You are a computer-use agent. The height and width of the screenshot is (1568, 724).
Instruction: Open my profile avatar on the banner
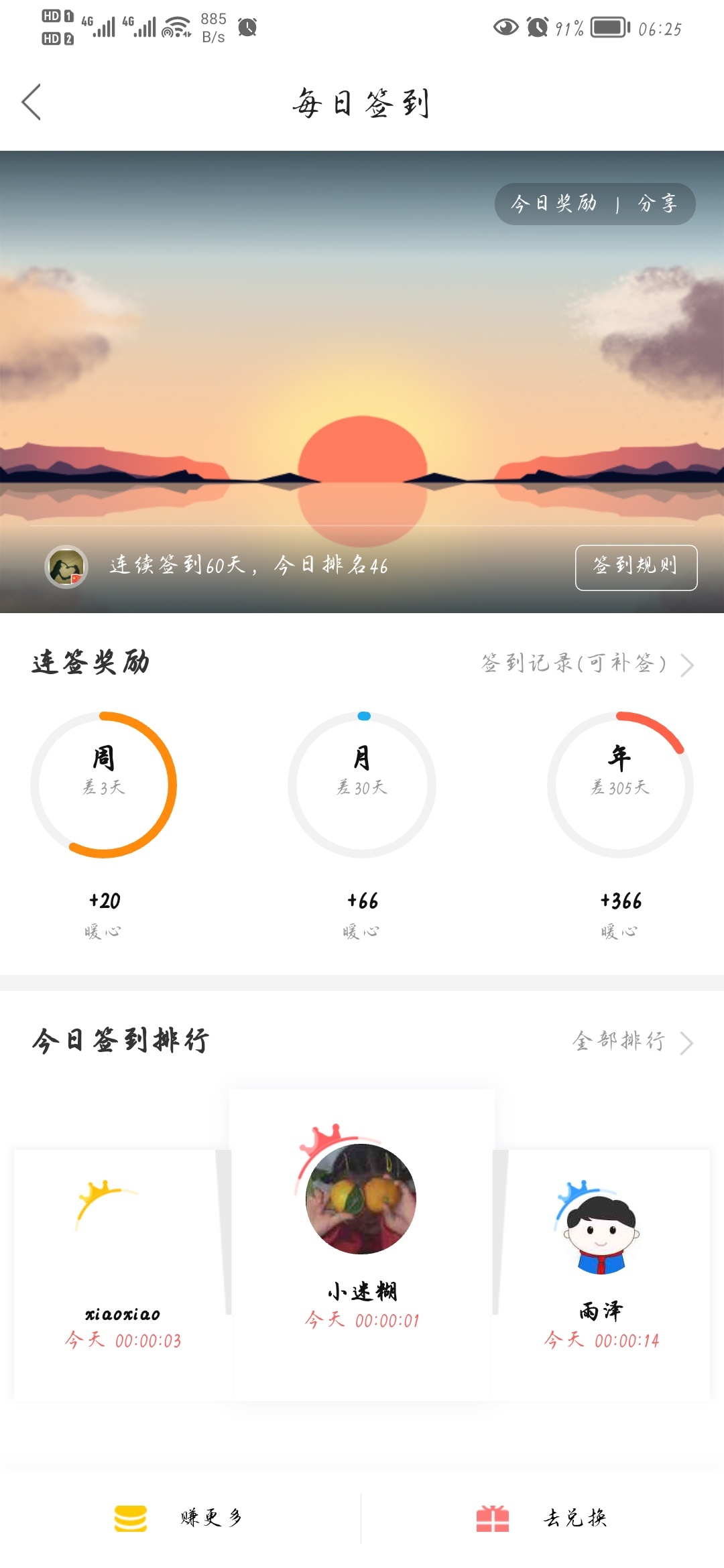pos(66,566)
